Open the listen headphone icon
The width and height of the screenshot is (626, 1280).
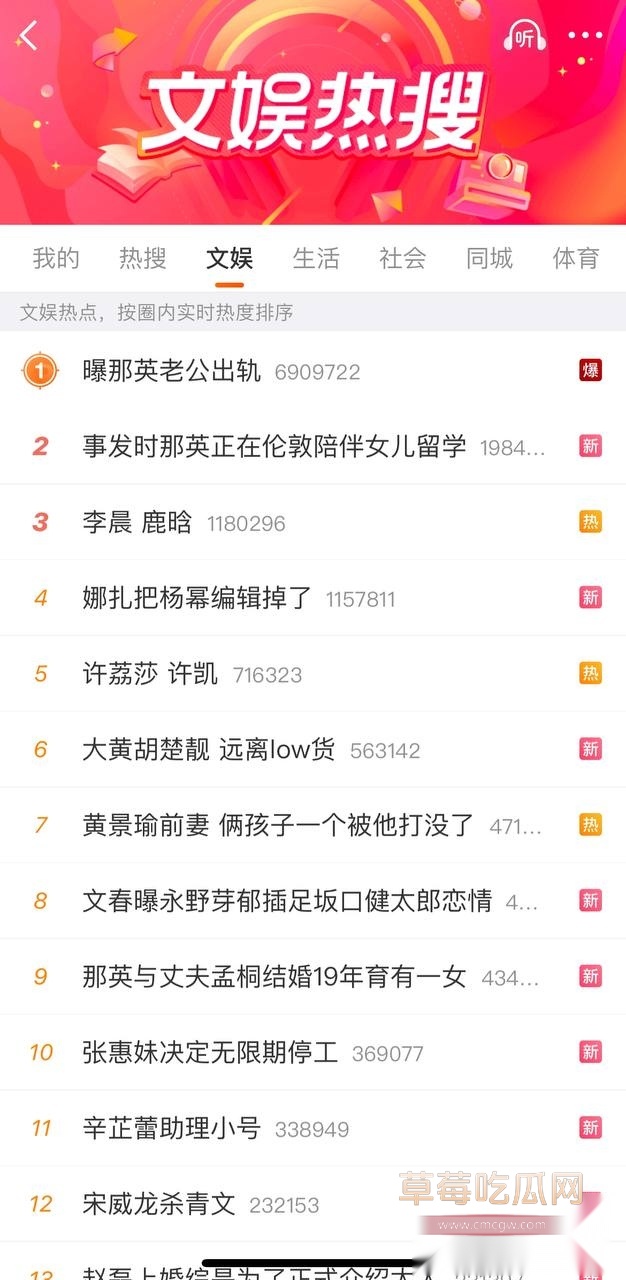[524, 36]
